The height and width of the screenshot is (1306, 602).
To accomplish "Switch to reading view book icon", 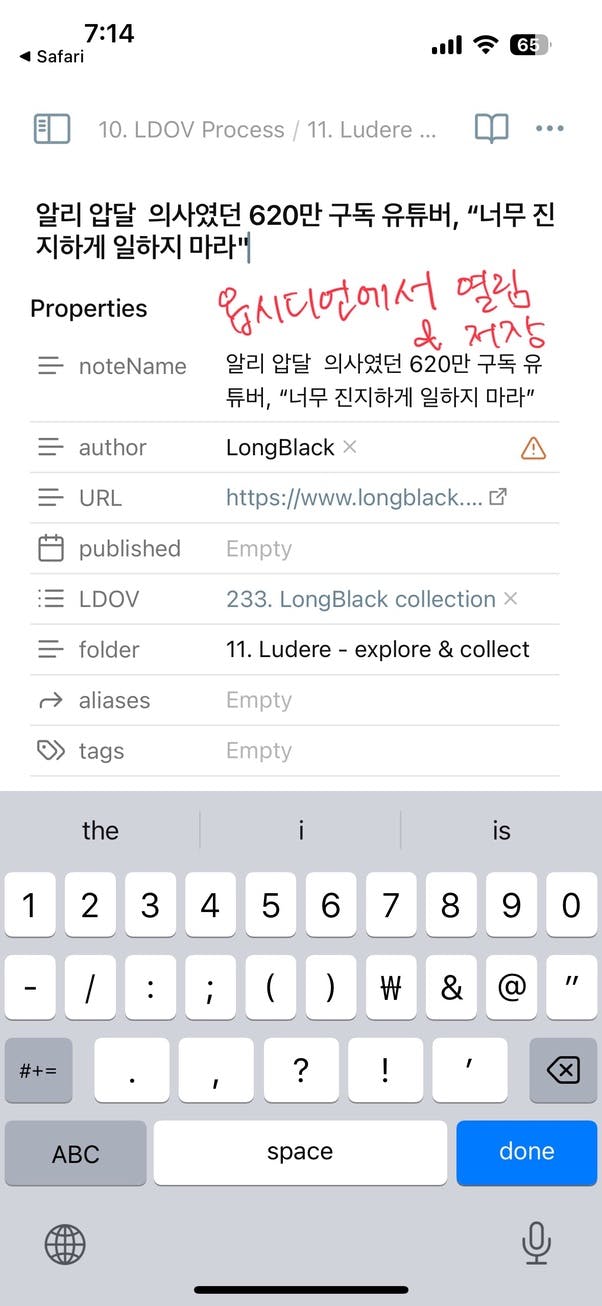I will [x=491, y=129].
